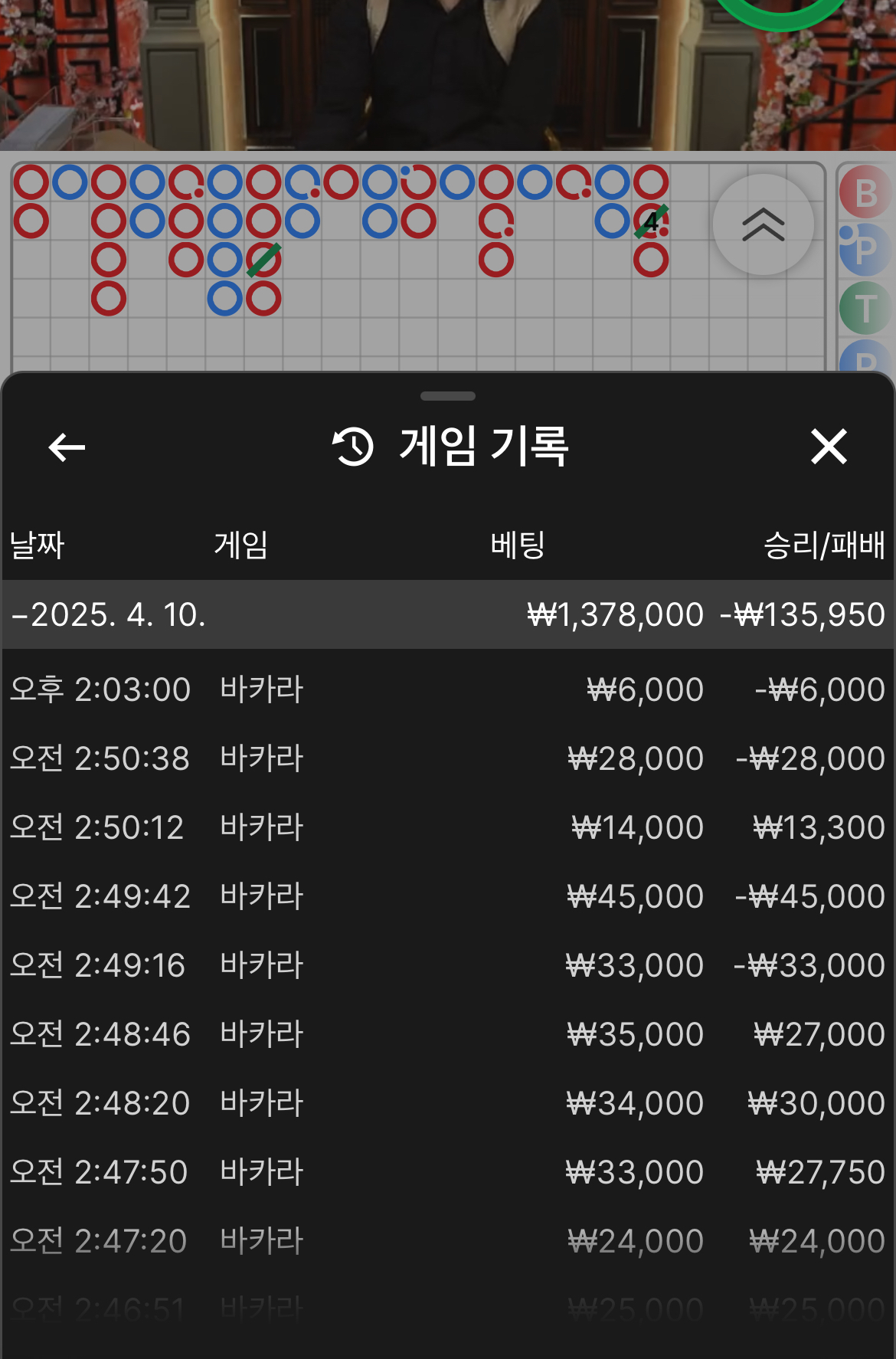Select the green T tie button
Viewport: 896px width, 1359px height.
867,308
